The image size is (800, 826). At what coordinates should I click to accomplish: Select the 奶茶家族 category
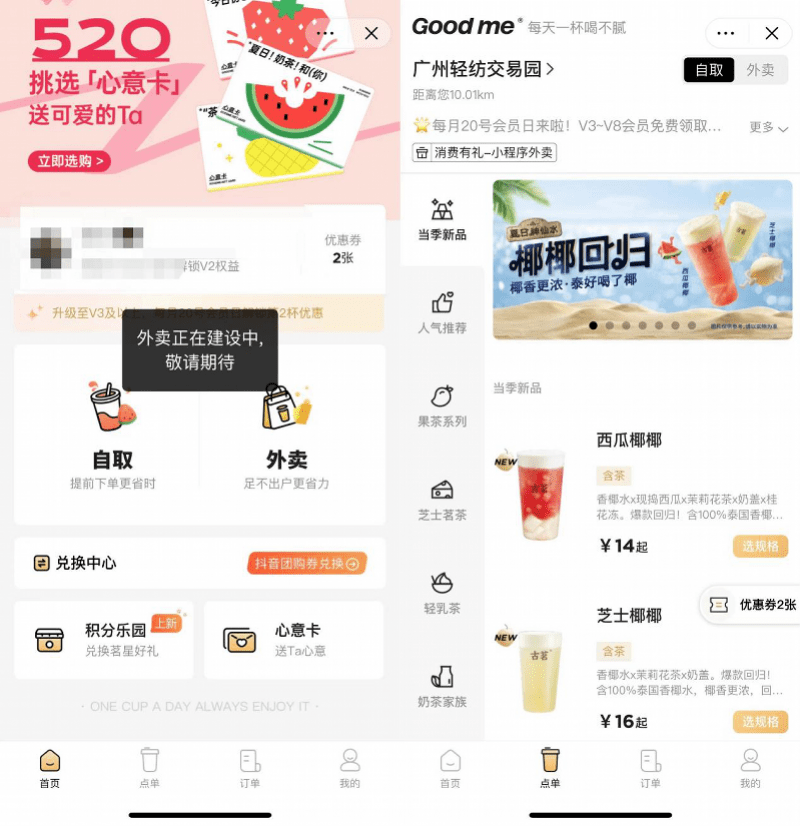(442, 686)
